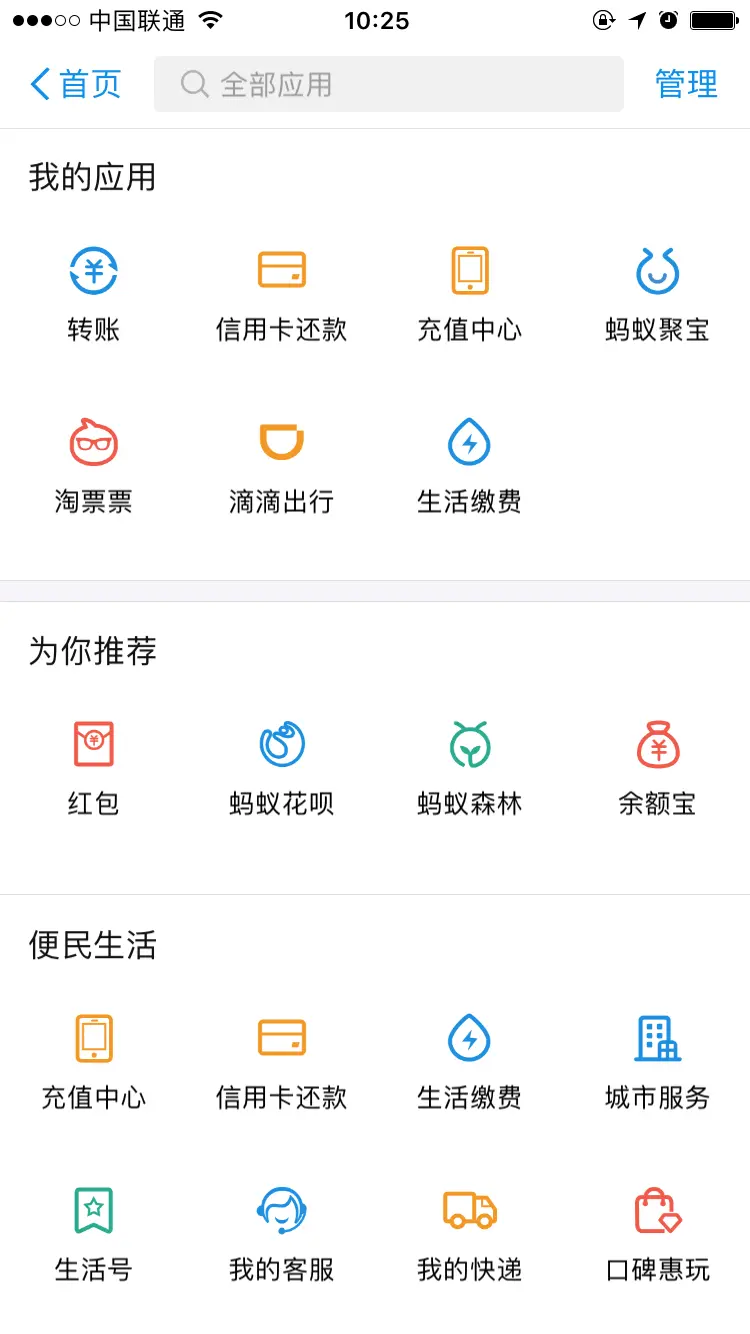Image resolution: width=750 pixels, height=1334 pixels.
Task: Open 管理 to manage apps
Action: [x=686, y=85]
